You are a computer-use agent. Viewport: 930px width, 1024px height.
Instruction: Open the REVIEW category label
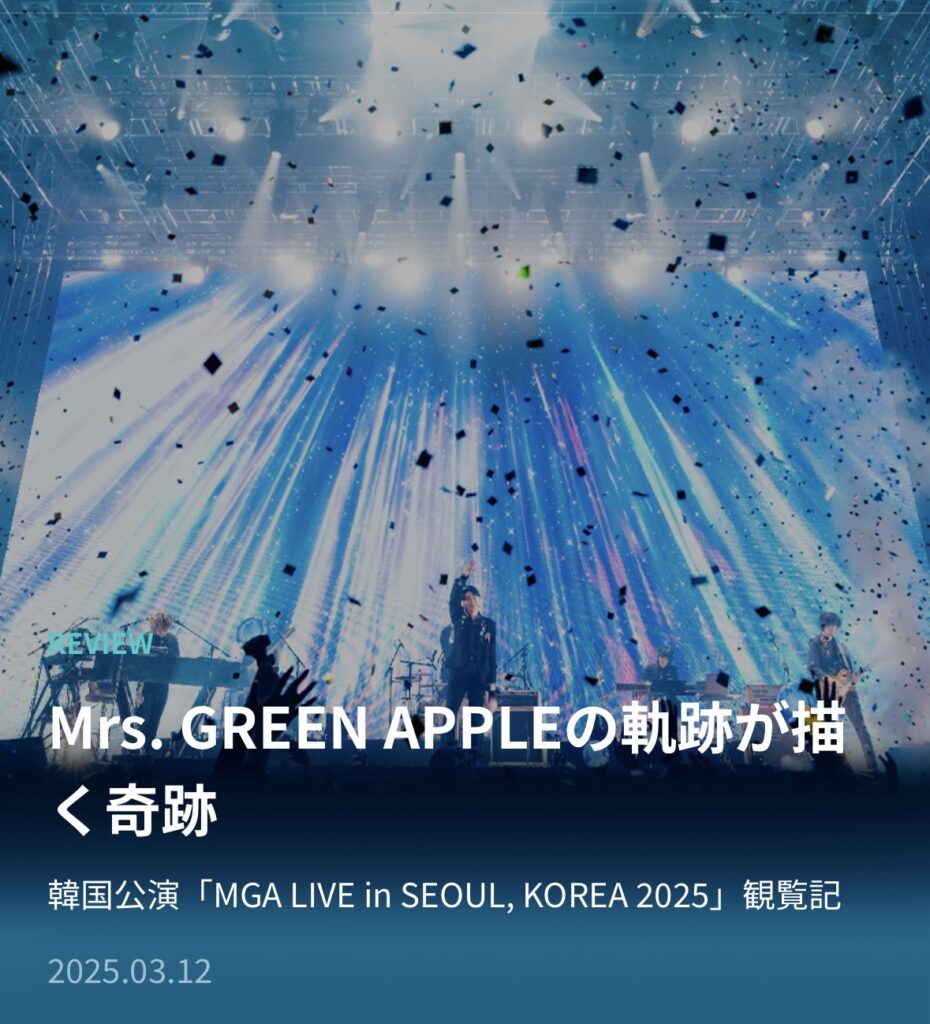pos(100,644)
